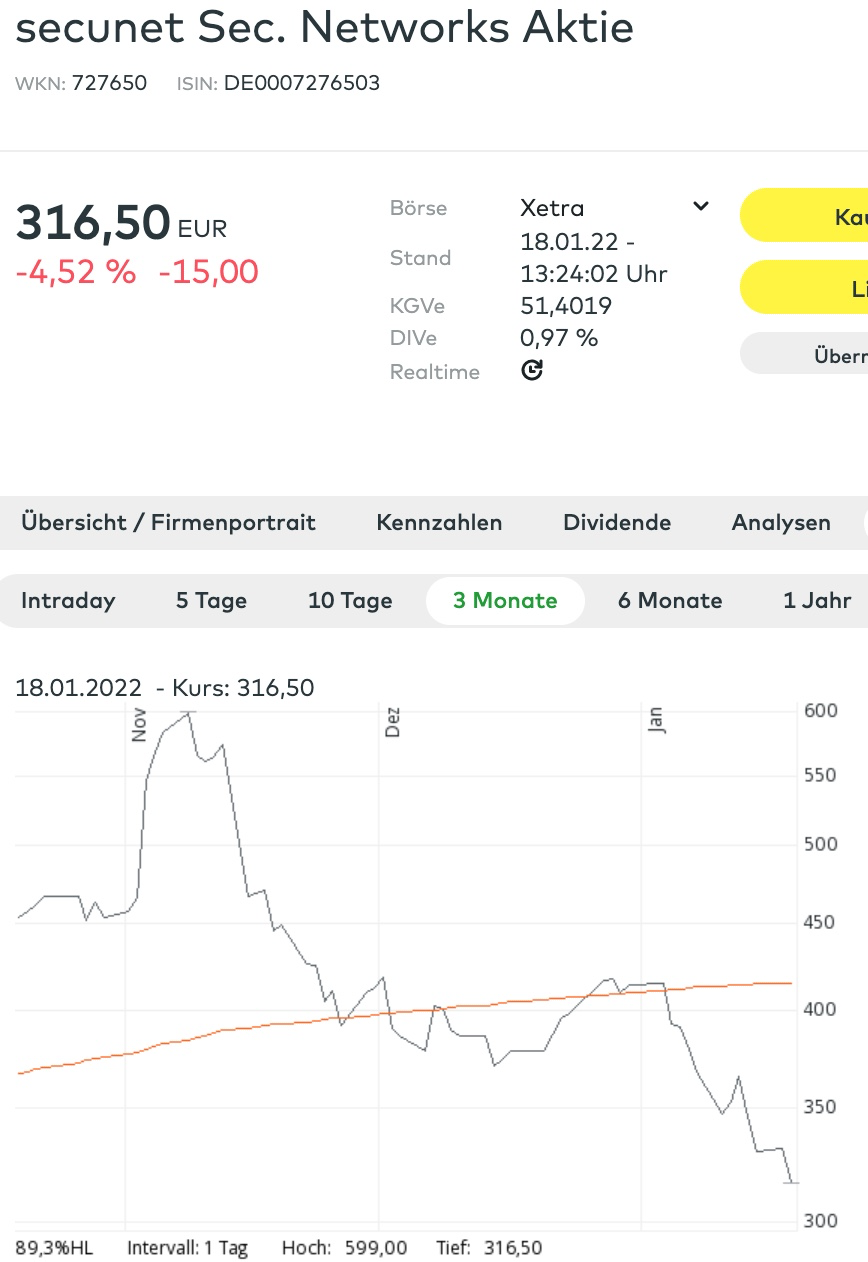View the 1 Jahr chart
The width and height of the screenshot is (868, 1262).
tap(817, 600)
